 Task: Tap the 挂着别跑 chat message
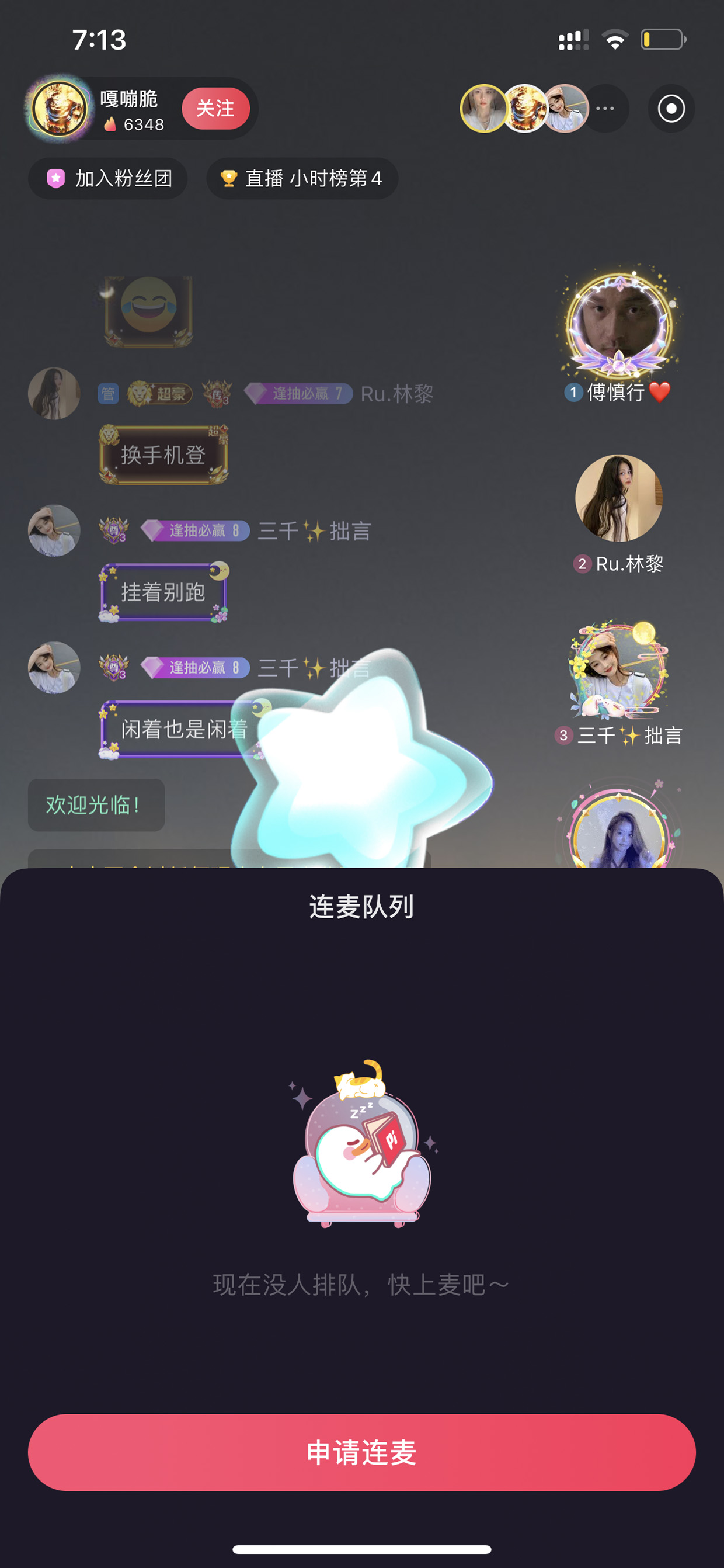pyautogui.click(x=163, y=592)
